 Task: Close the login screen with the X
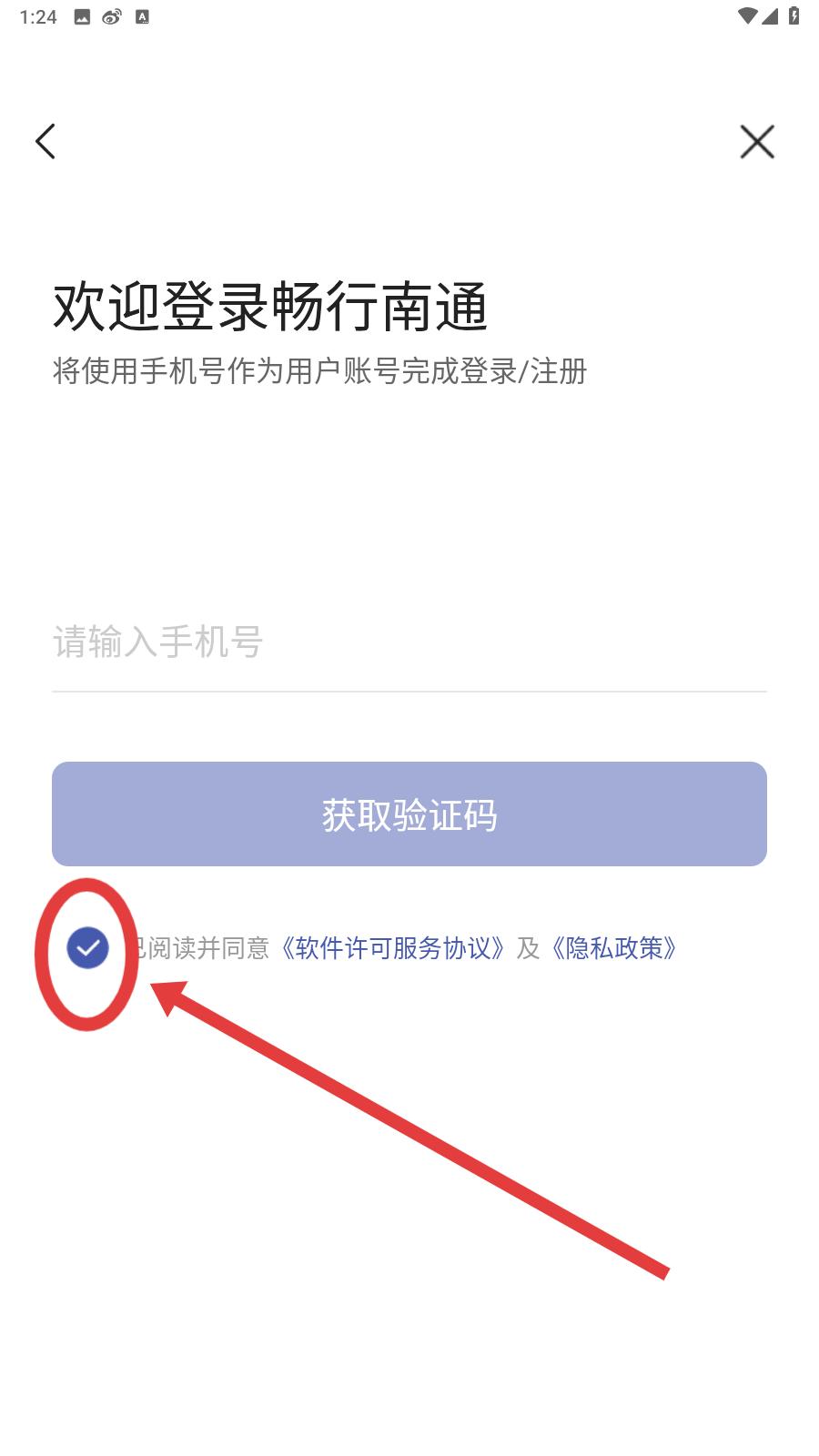tap(756, 142)
